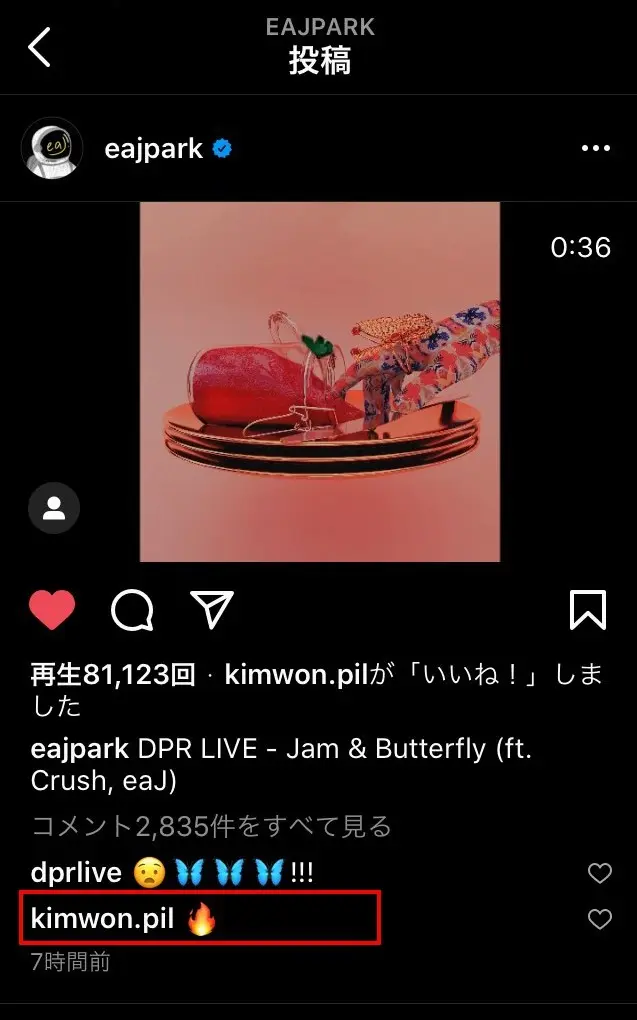Screen dimensions: 637x1020
Task: Save the post with the bookmark icon
Action: pos(587,610)
